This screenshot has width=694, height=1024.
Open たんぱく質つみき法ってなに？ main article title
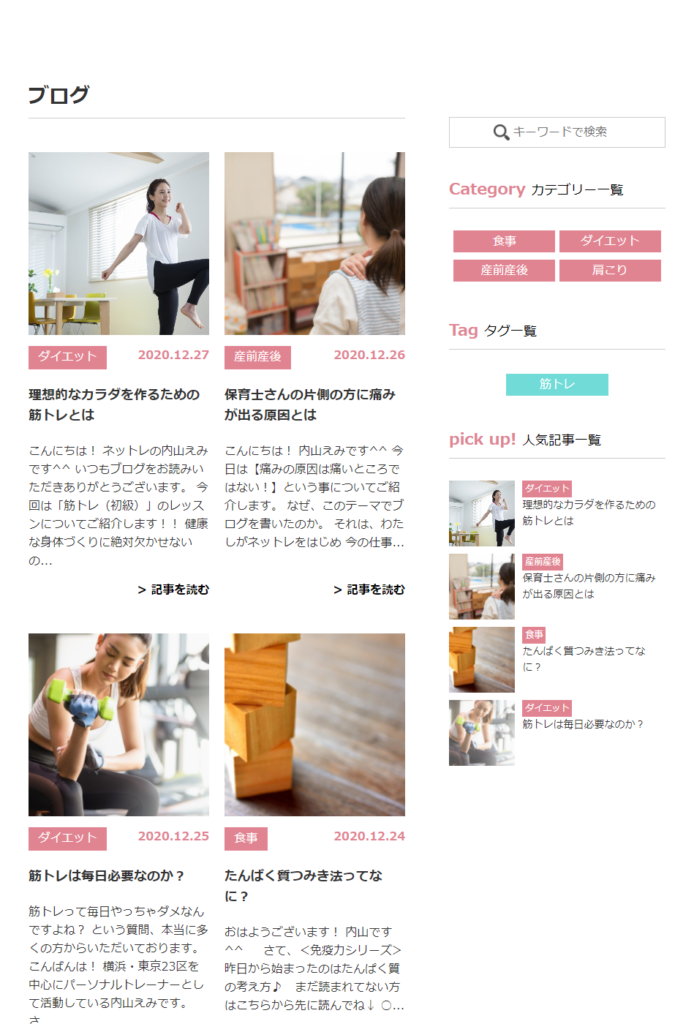click(303, 886)
